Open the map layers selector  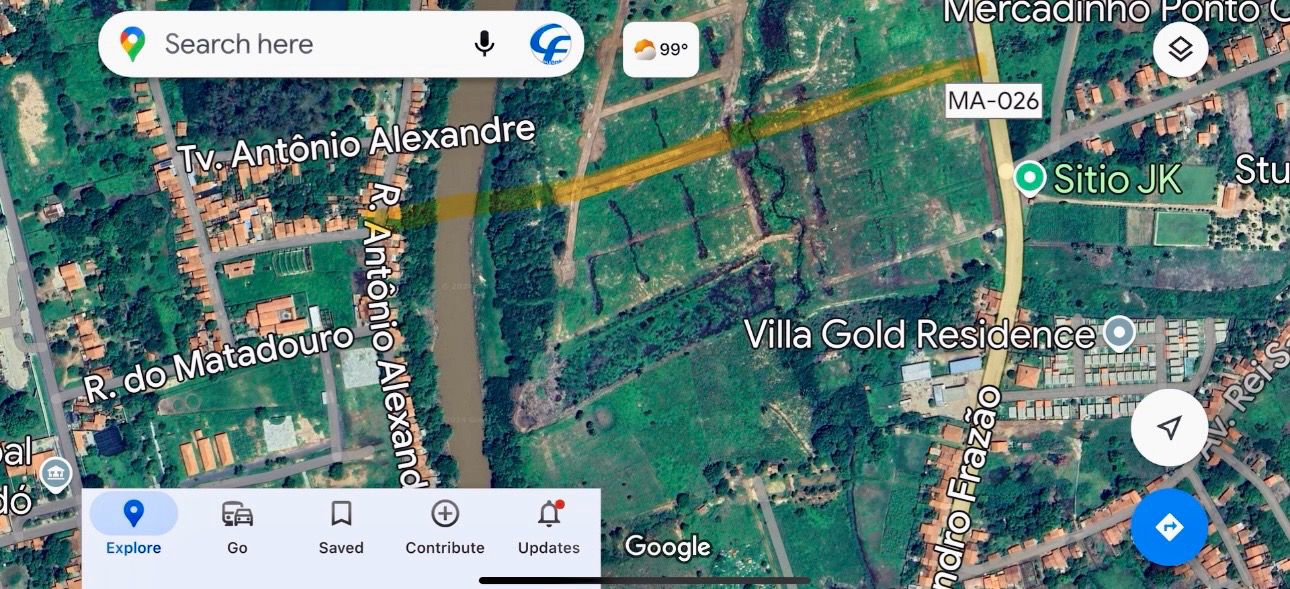point(1180,49)
